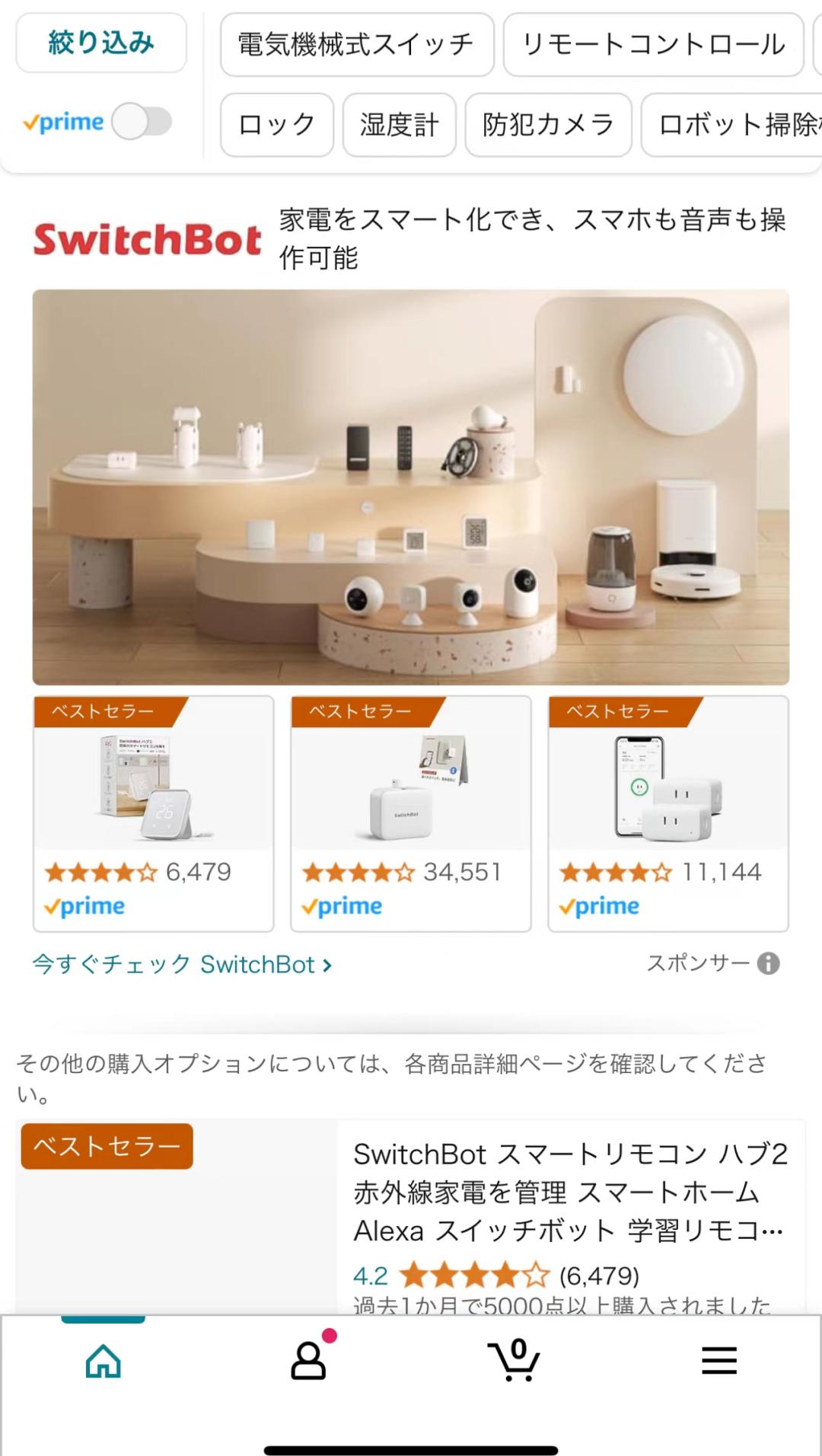Open bestseller card with 6,479 reviews
Screen dimensions: 822x1456
153,813
